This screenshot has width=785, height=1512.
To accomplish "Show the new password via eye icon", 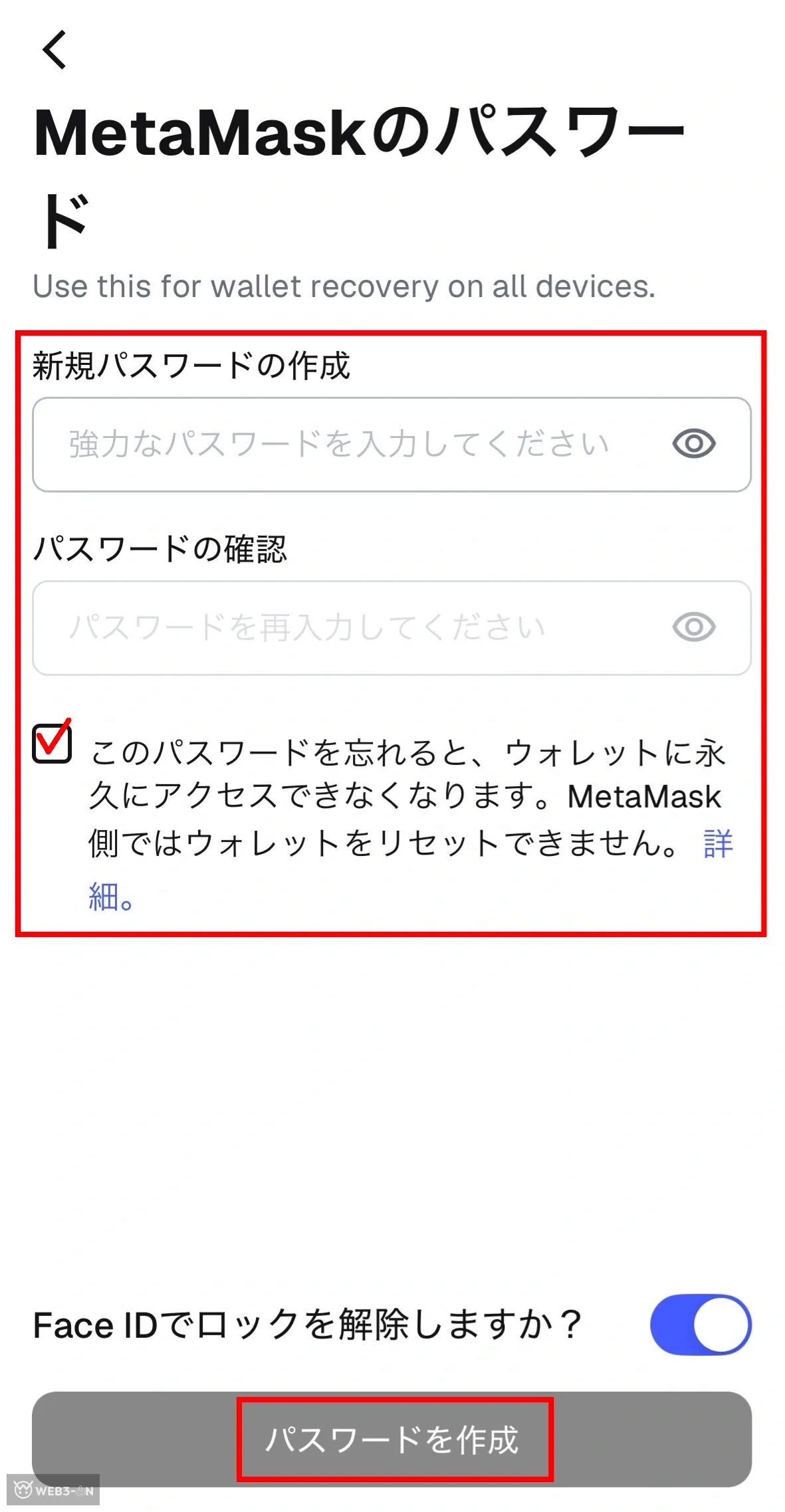I will click(x=693, y=444).
